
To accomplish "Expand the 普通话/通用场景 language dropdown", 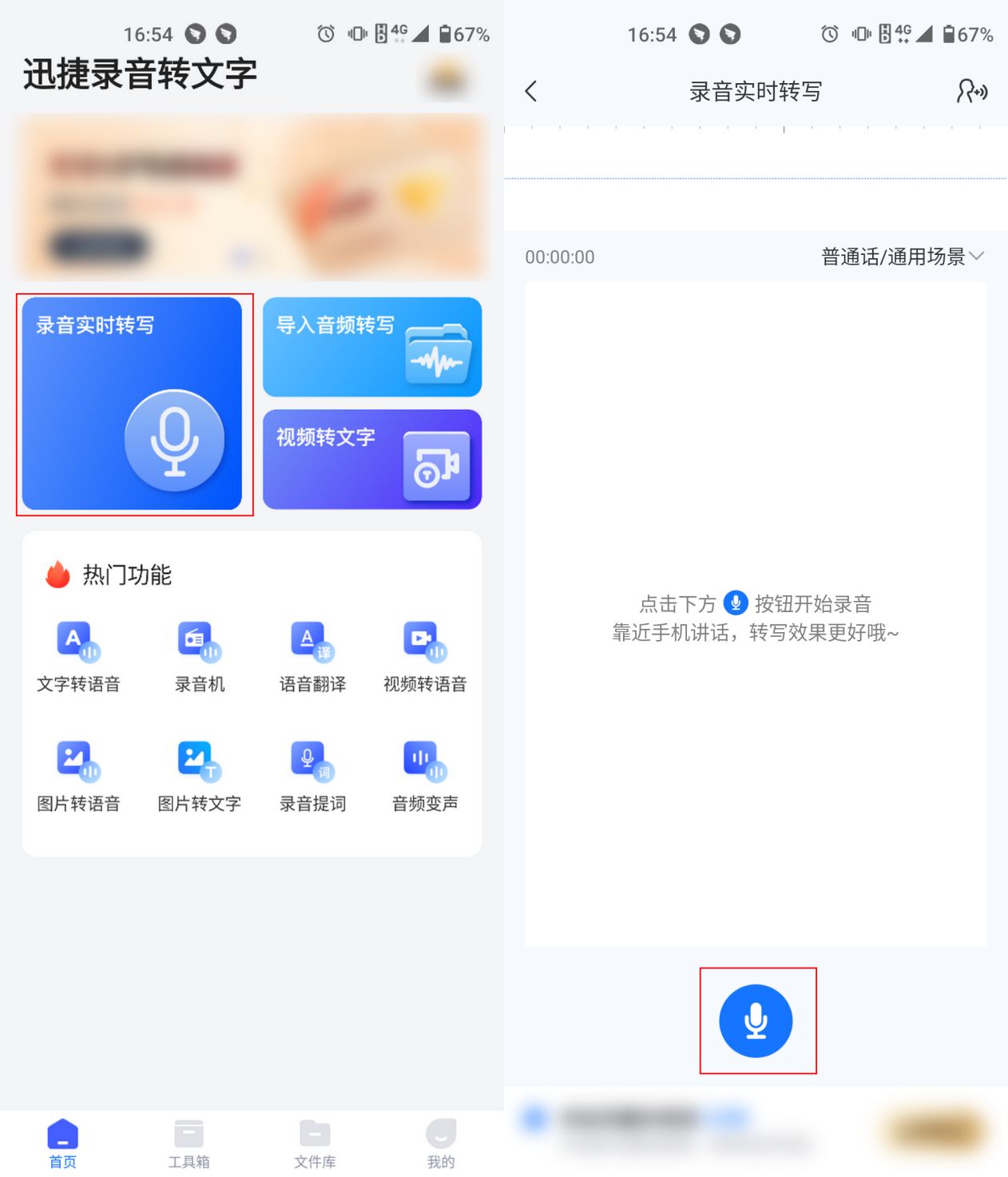I will (x=903, y=256).
